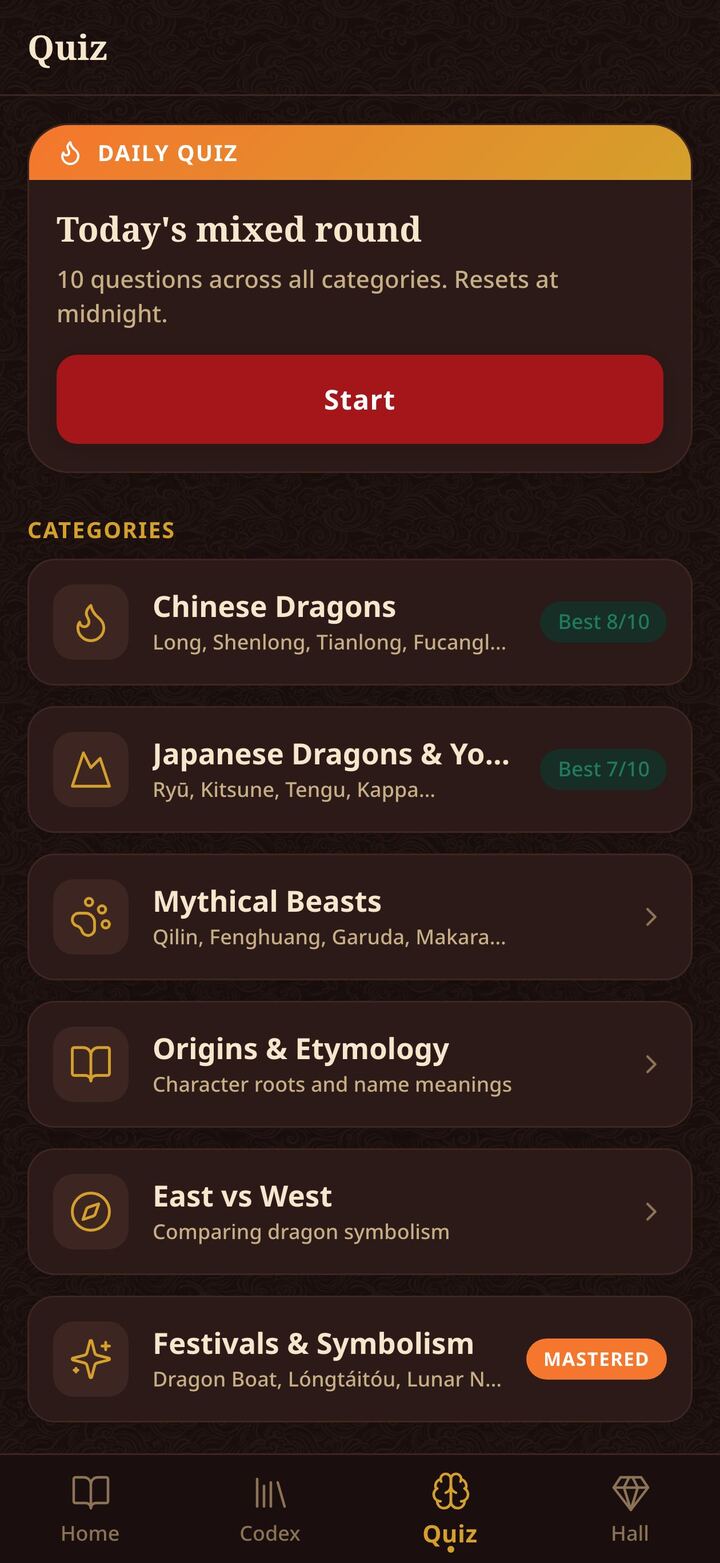
Task: Click the East vs West compass icon
Action: [x=90, y=1211]
